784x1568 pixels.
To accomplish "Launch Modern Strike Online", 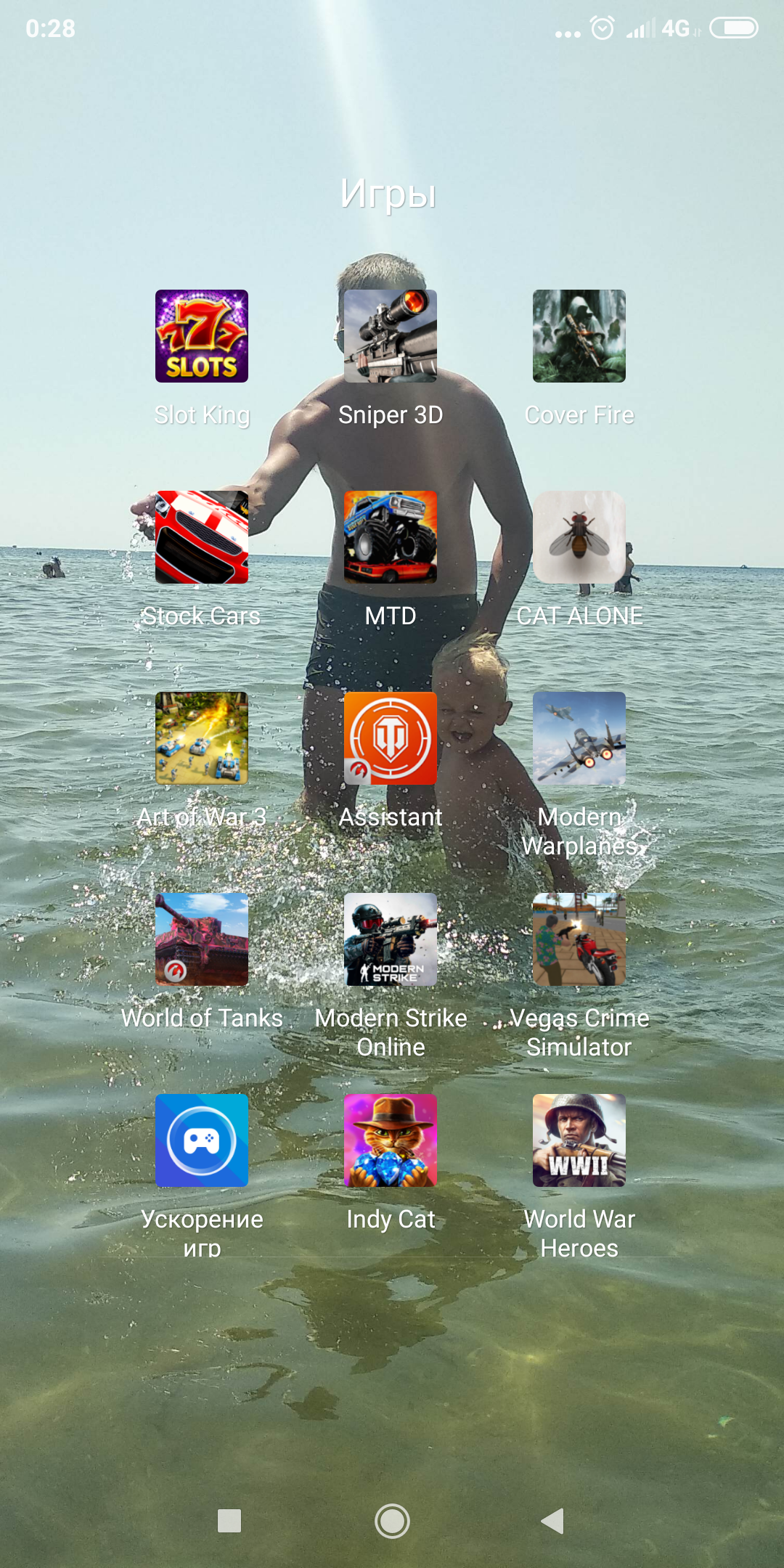I will point(391,939).
